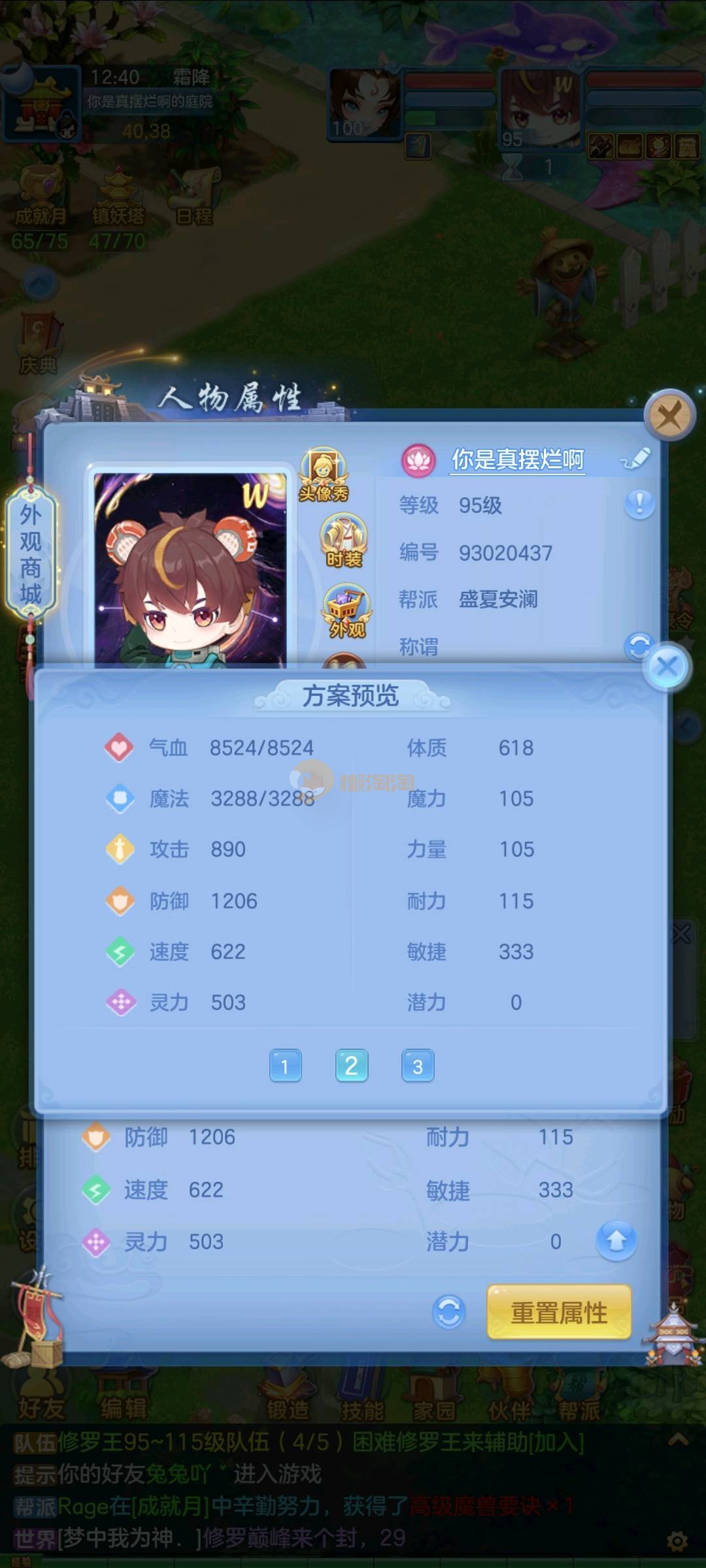Open the 外观商城 side tab
Image resolution: width=706 pixels, height=1568 pixels.
31,554
